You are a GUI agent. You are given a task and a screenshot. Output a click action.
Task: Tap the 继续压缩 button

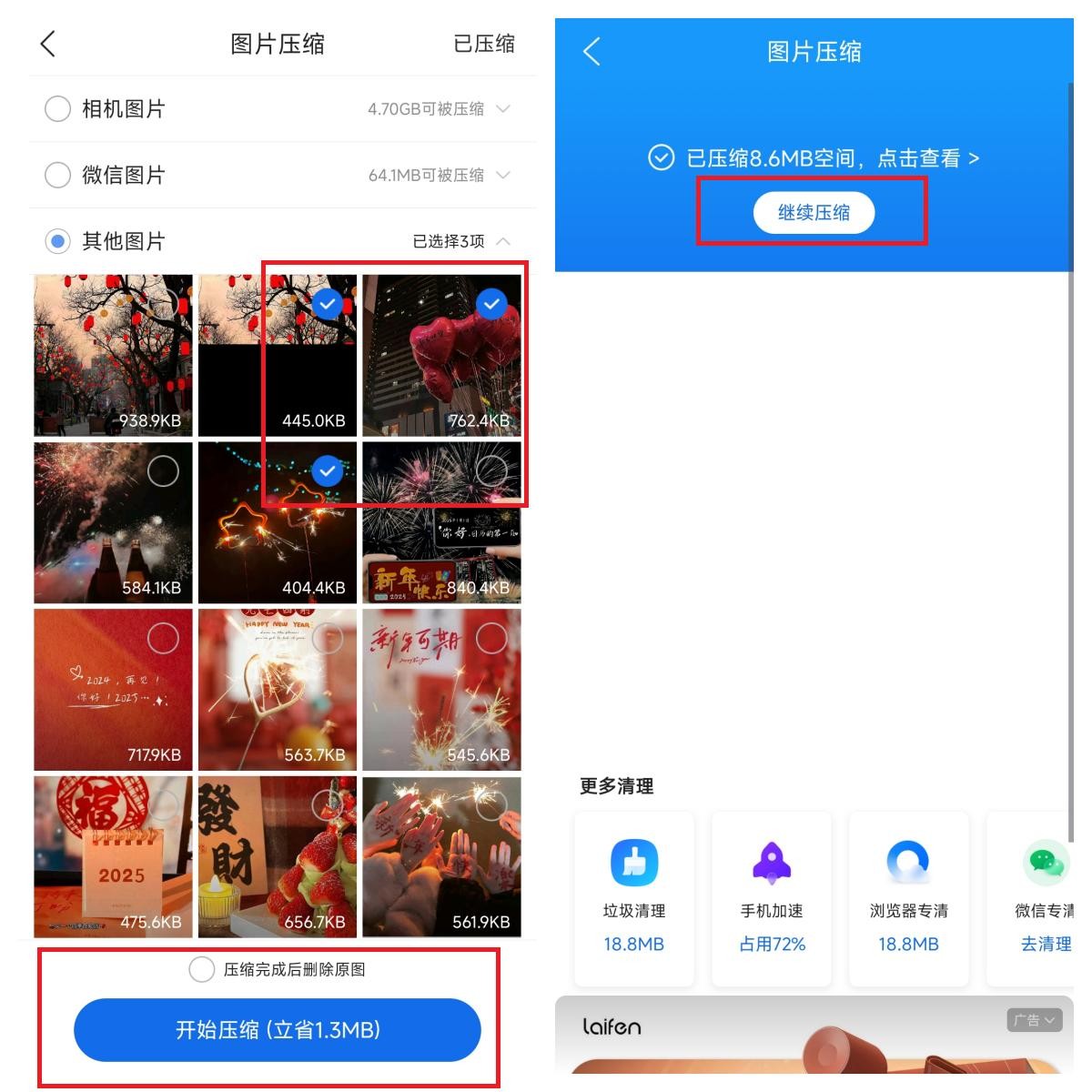point(814,213)
